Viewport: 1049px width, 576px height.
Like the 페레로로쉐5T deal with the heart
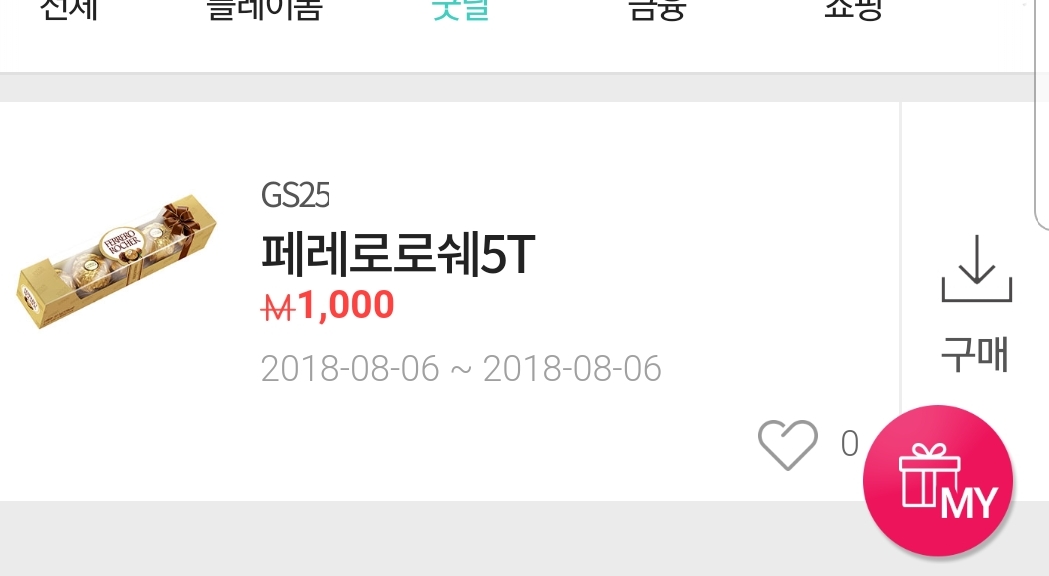click(787, 444)
